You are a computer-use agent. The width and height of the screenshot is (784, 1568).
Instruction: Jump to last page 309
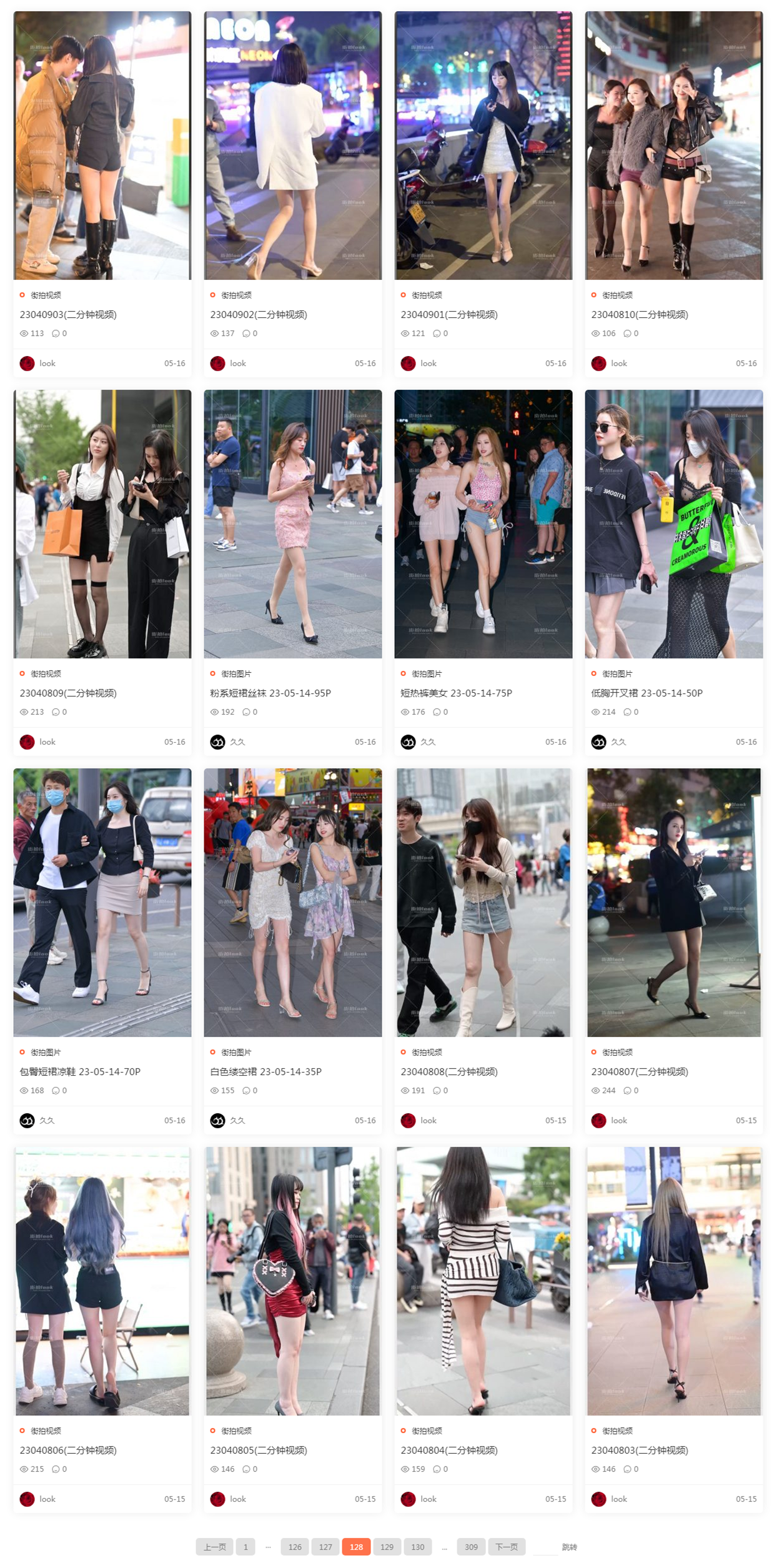click(x=471, y=1547)
